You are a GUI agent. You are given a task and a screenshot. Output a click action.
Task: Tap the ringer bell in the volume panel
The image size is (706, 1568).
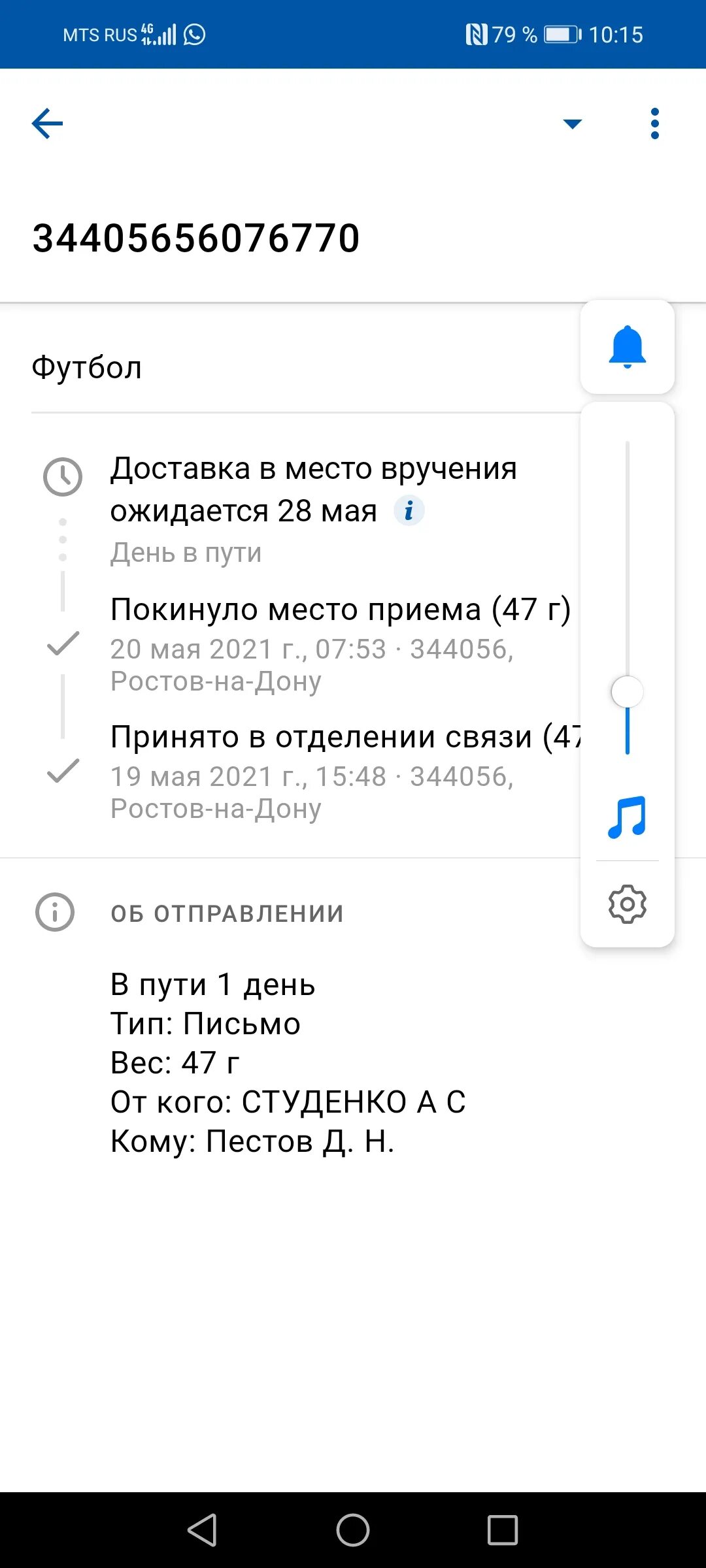pyautogui.click(x=627, y=347)
